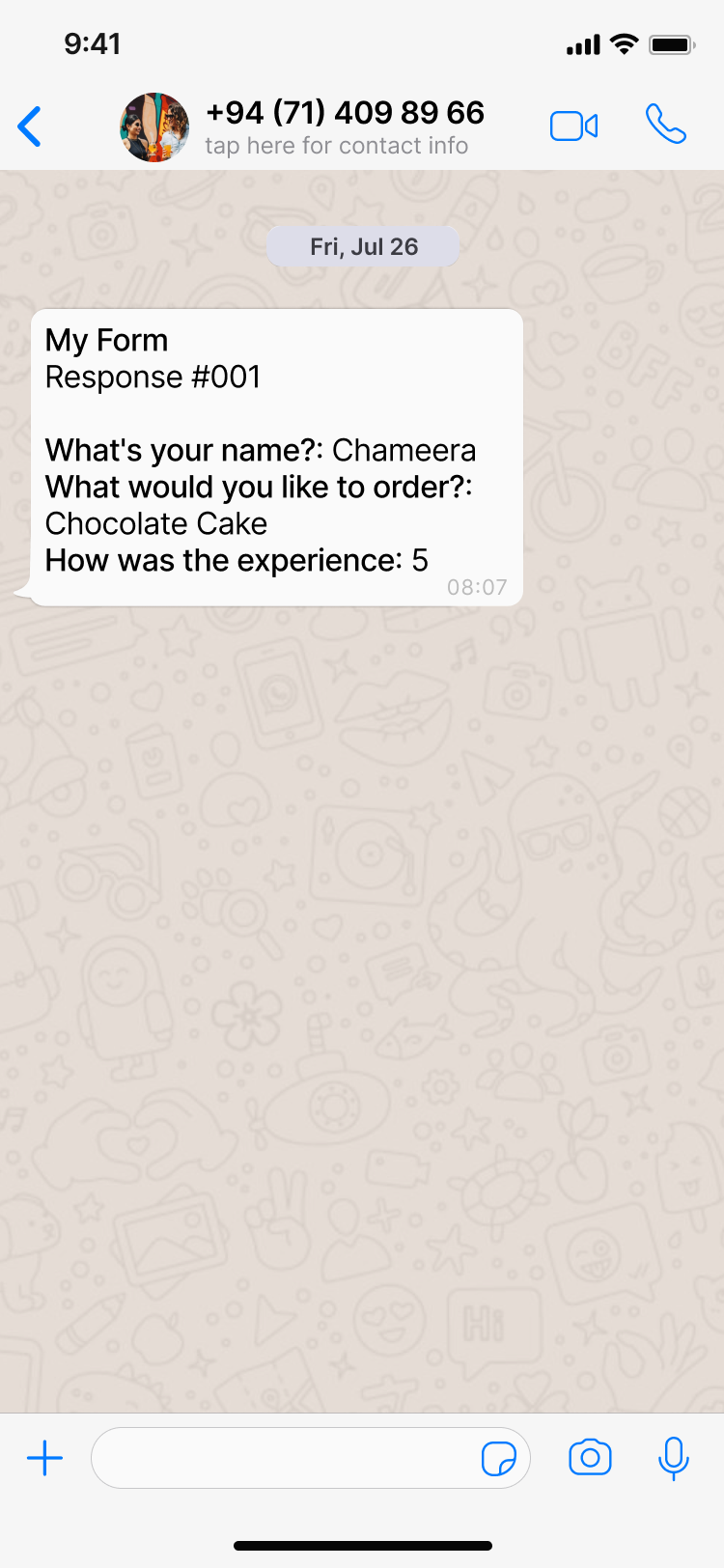Open the camera to take a photo
Viewport: 724px width, 1568px height.
point(590,1458)
